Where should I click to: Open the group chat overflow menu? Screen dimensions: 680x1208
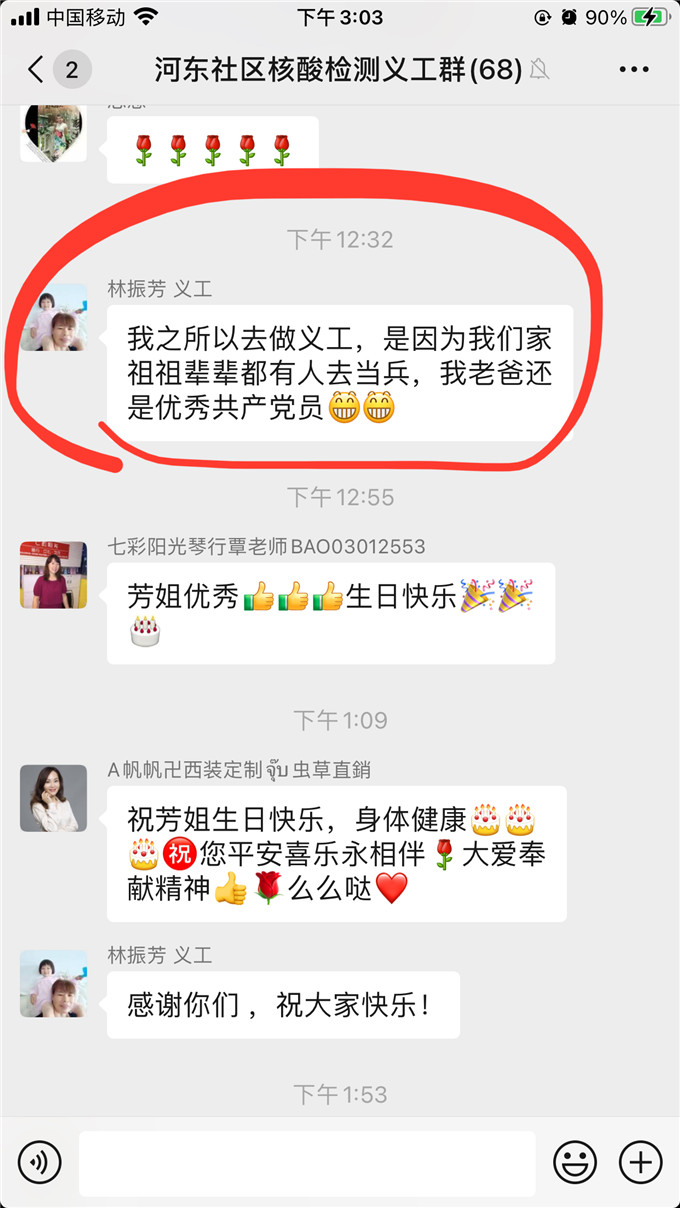tap(634, 70)
